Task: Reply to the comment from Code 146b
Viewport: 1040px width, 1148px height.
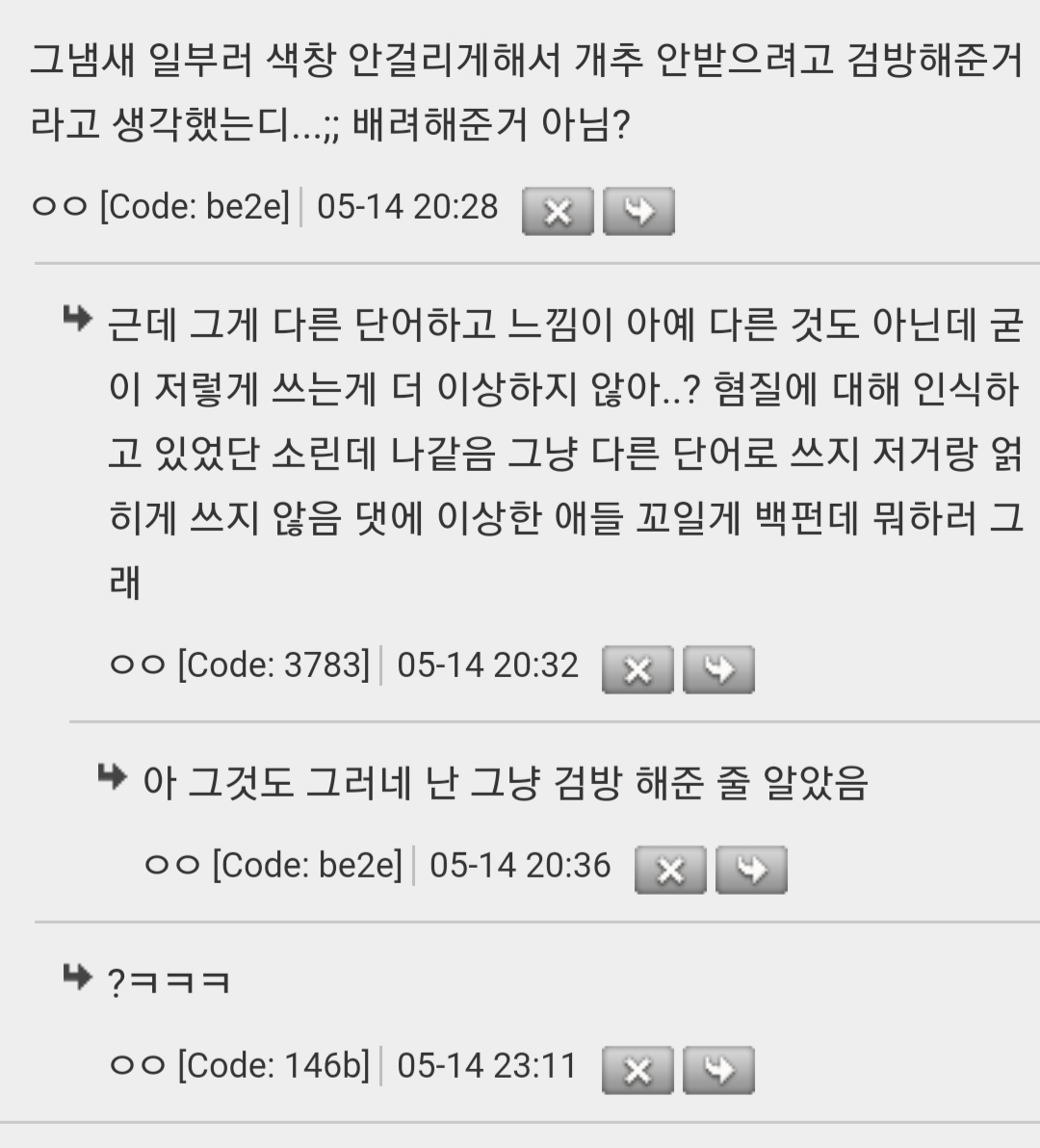Action: [x=718, y=1071]
